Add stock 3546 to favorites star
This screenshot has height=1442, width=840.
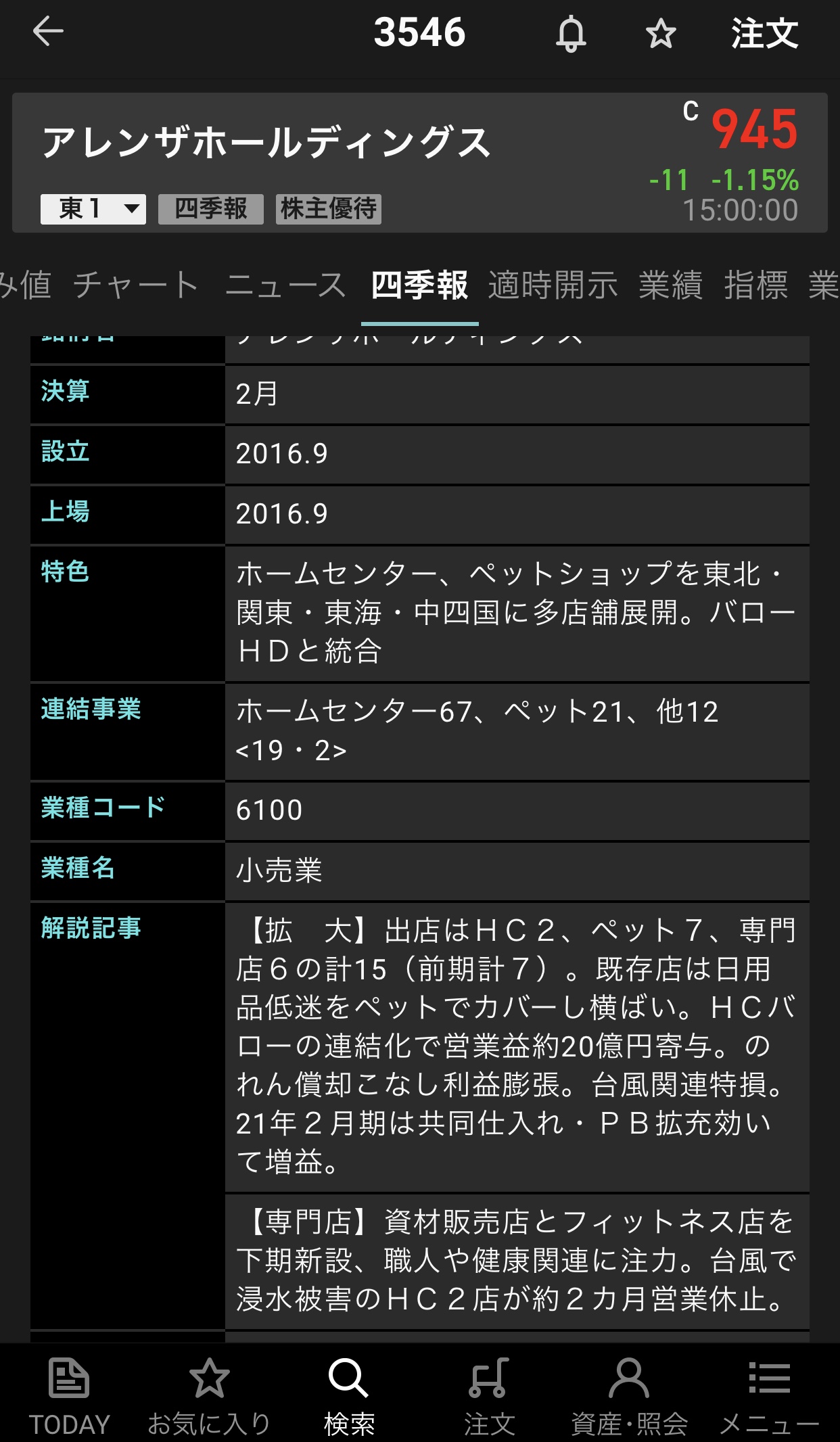661,34
